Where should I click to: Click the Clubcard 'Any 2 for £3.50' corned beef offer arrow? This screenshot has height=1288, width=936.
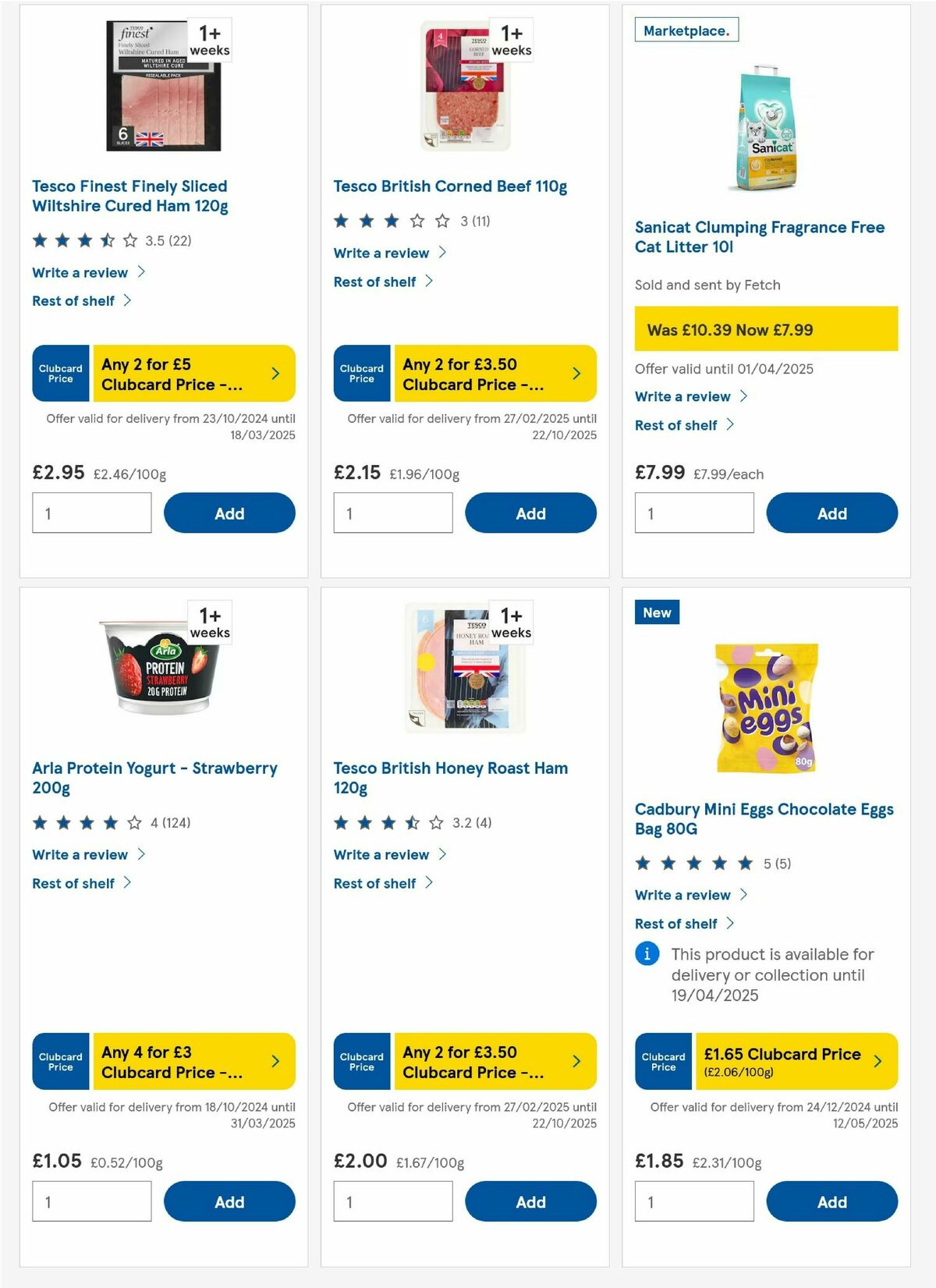[x=576, y=374]
